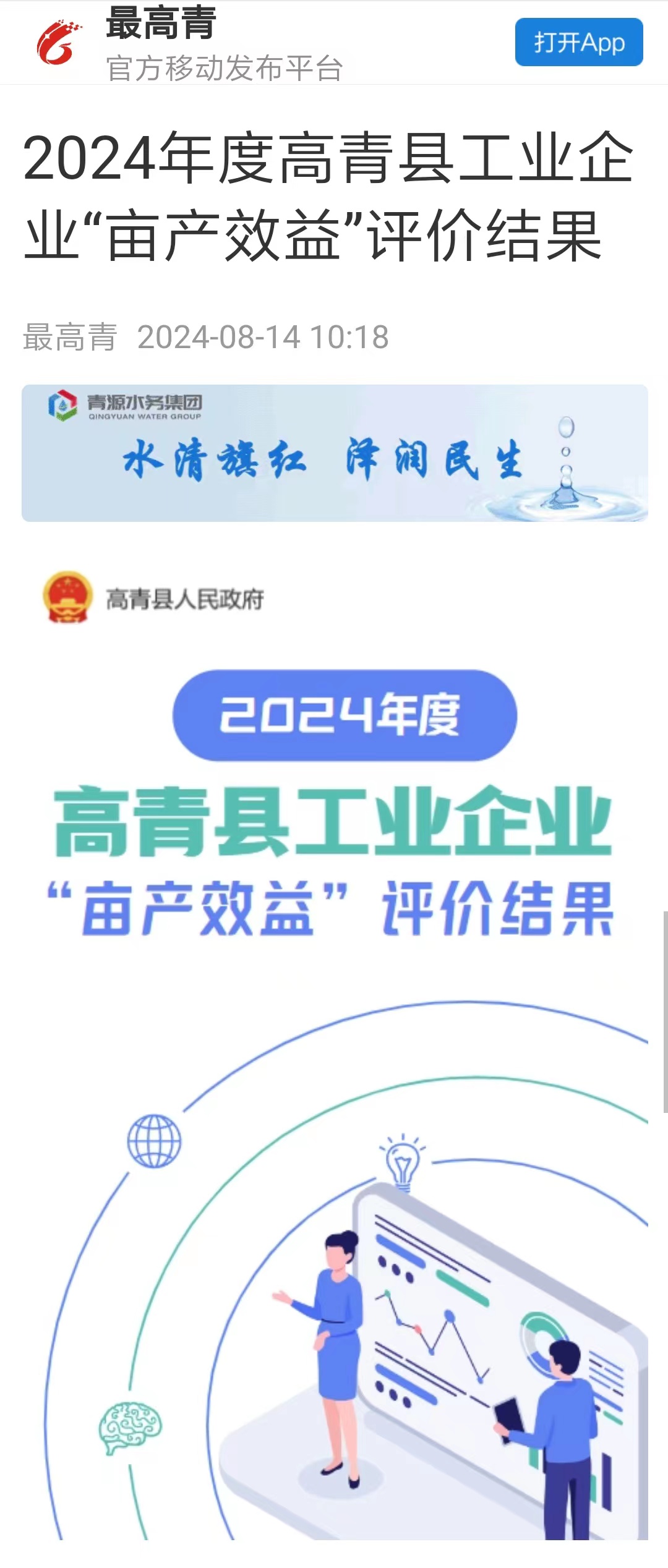View the 亩产效益 infographic image
This screenshot has height=1568, width=668.
[x=335, y=1051]
